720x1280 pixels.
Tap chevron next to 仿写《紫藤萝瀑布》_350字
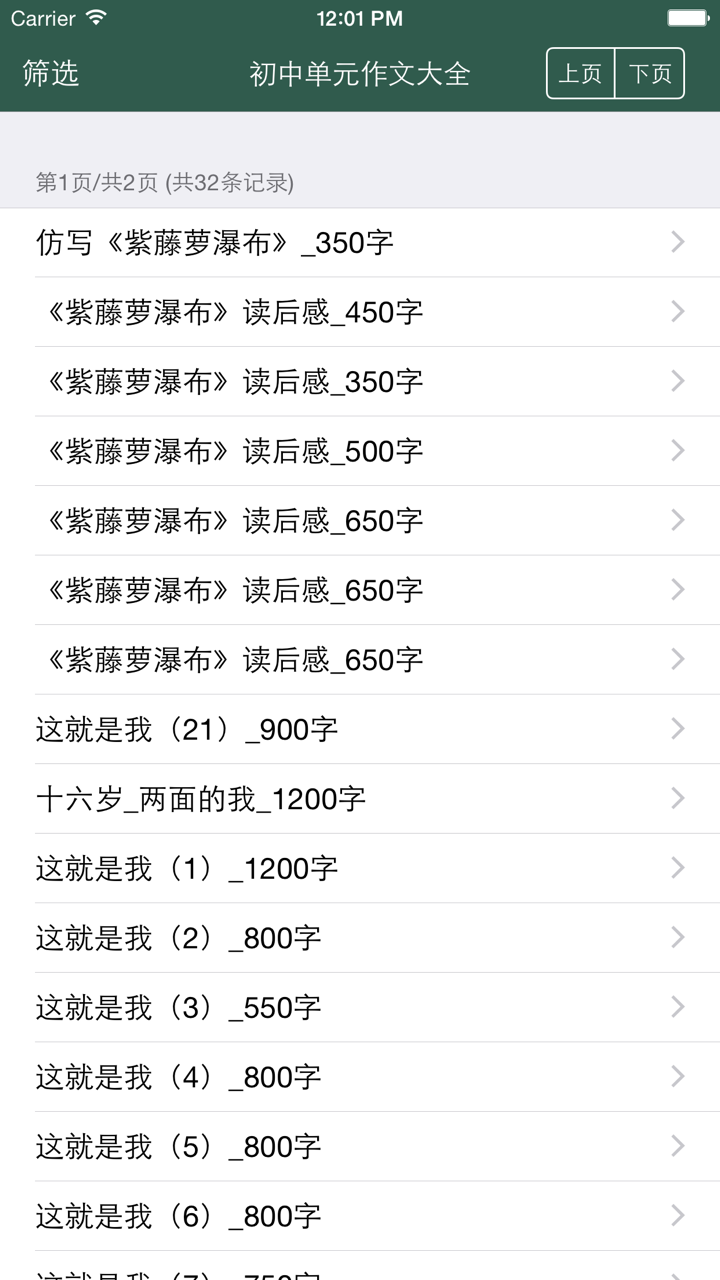(676, 241)
